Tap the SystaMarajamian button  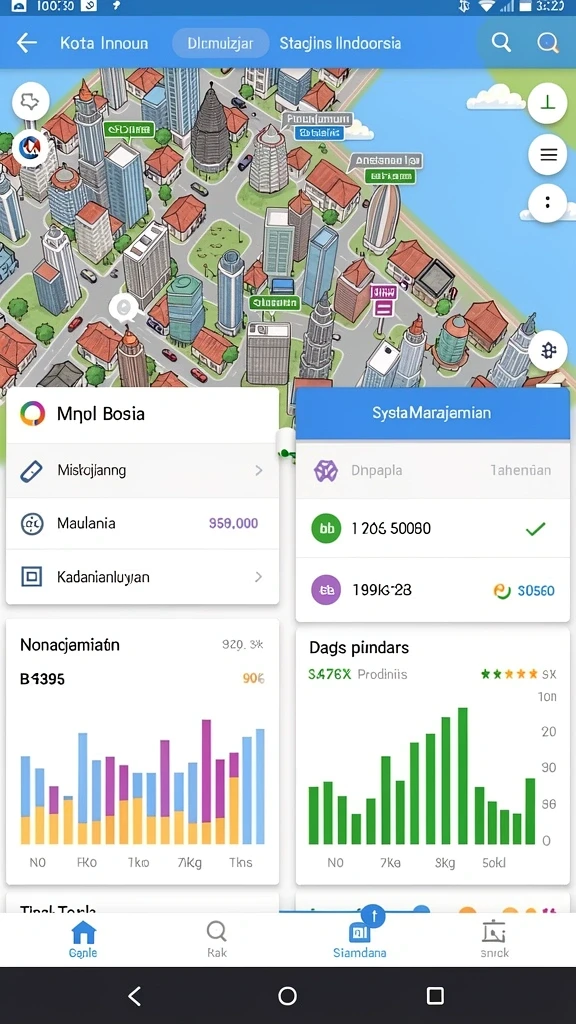[x=432, y=413]
